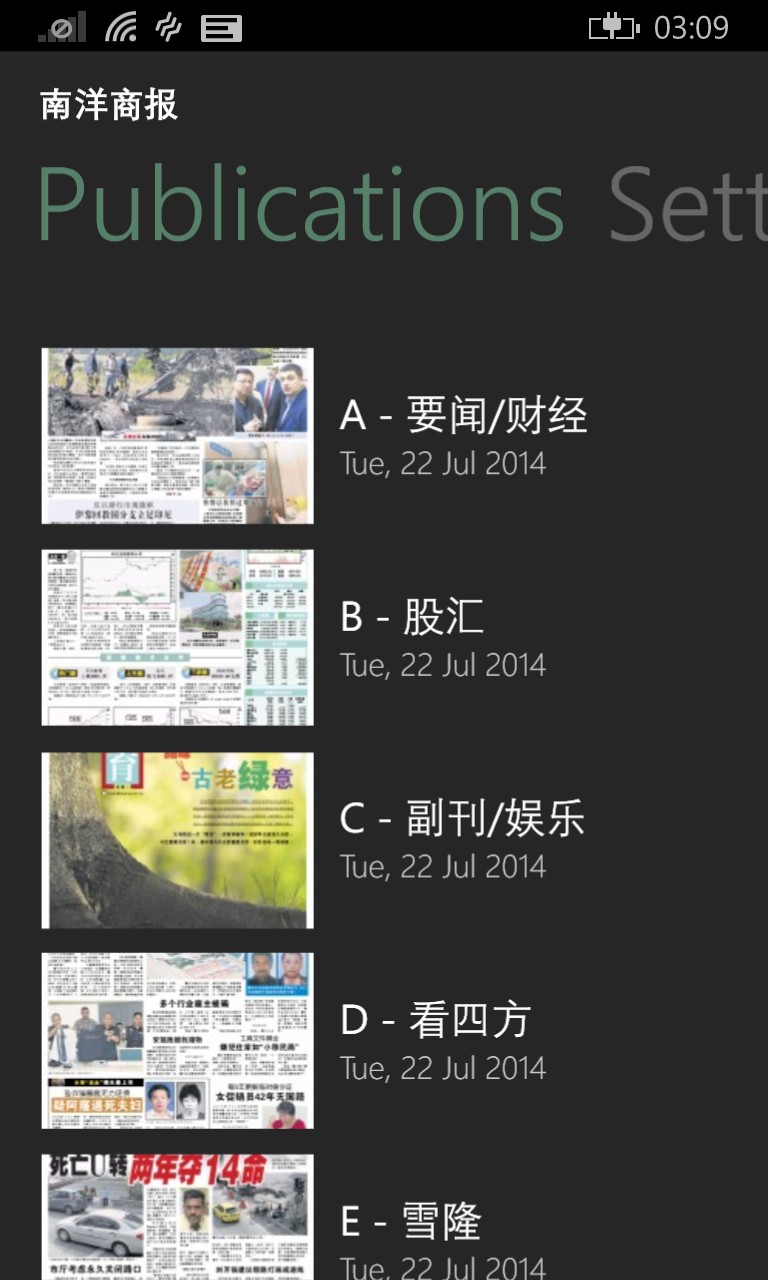Switch to the Settings pivot tab

[686, 205]
